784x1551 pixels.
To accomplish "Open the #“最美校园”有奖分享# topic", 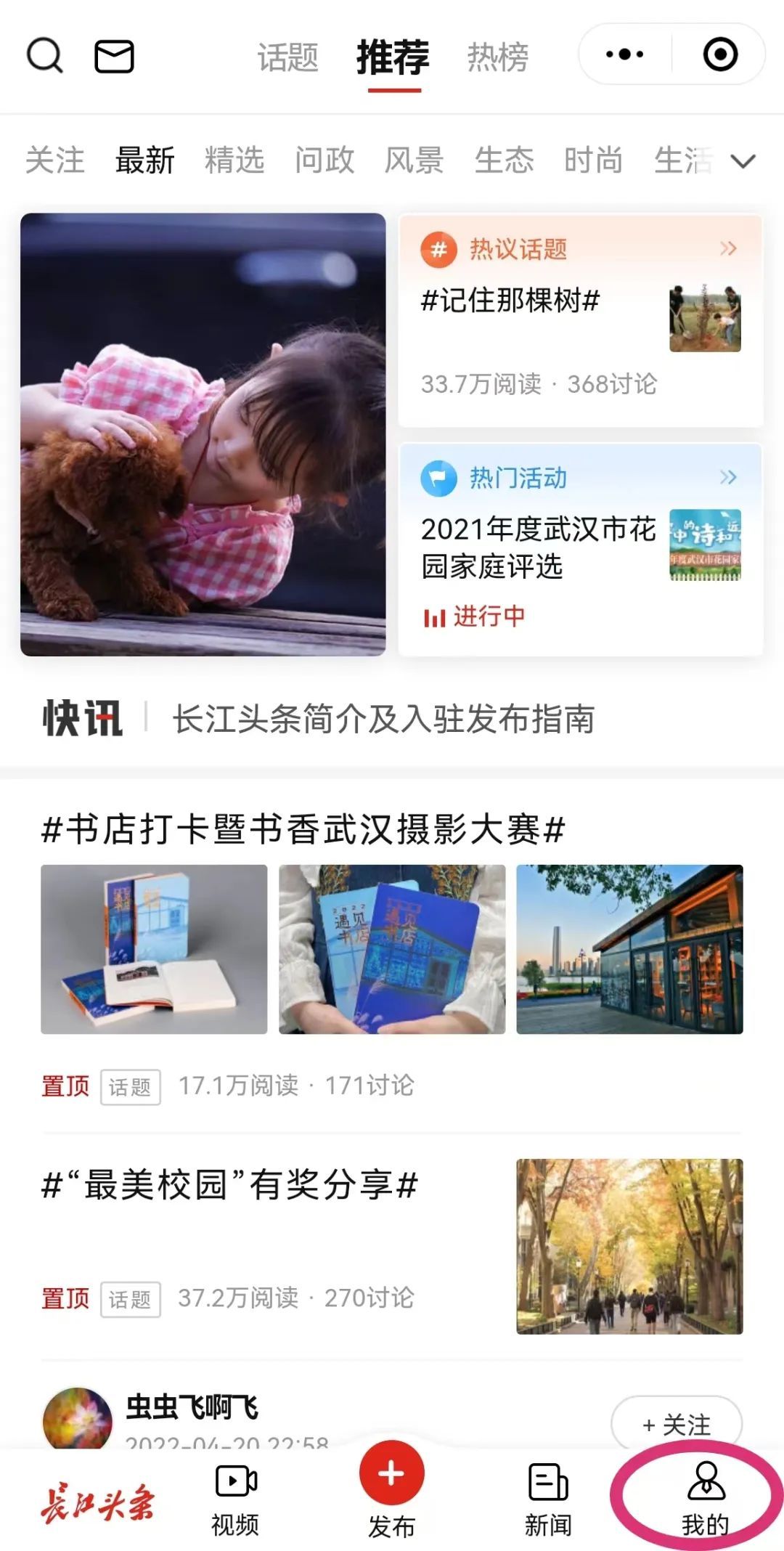I will (230, 1186).
